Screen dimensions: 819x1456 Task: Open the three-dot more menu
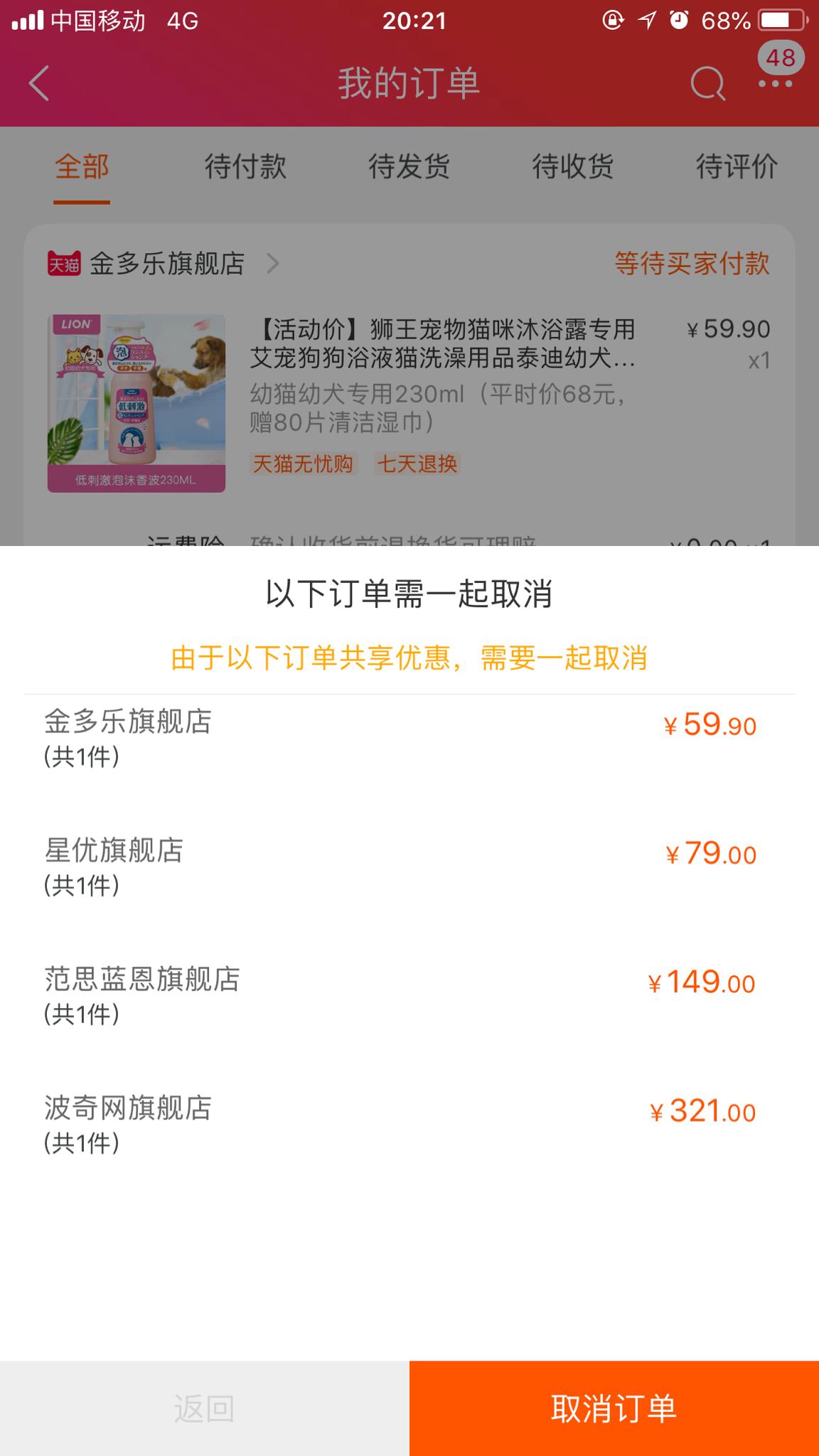click(x=775, y=84)
